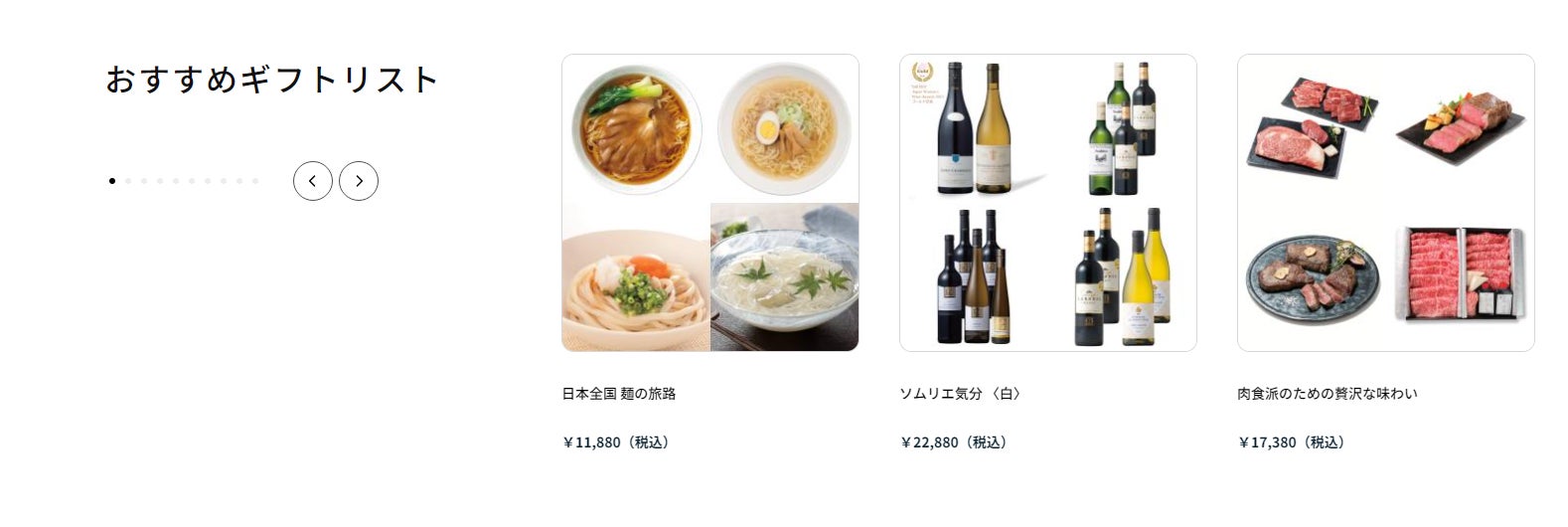Image resolution: width=1568 pixels, height=527 pixels.
Task: View the 肉食派のための贅沢な味わい meat gift card
Action: [x=1385, y=203]
